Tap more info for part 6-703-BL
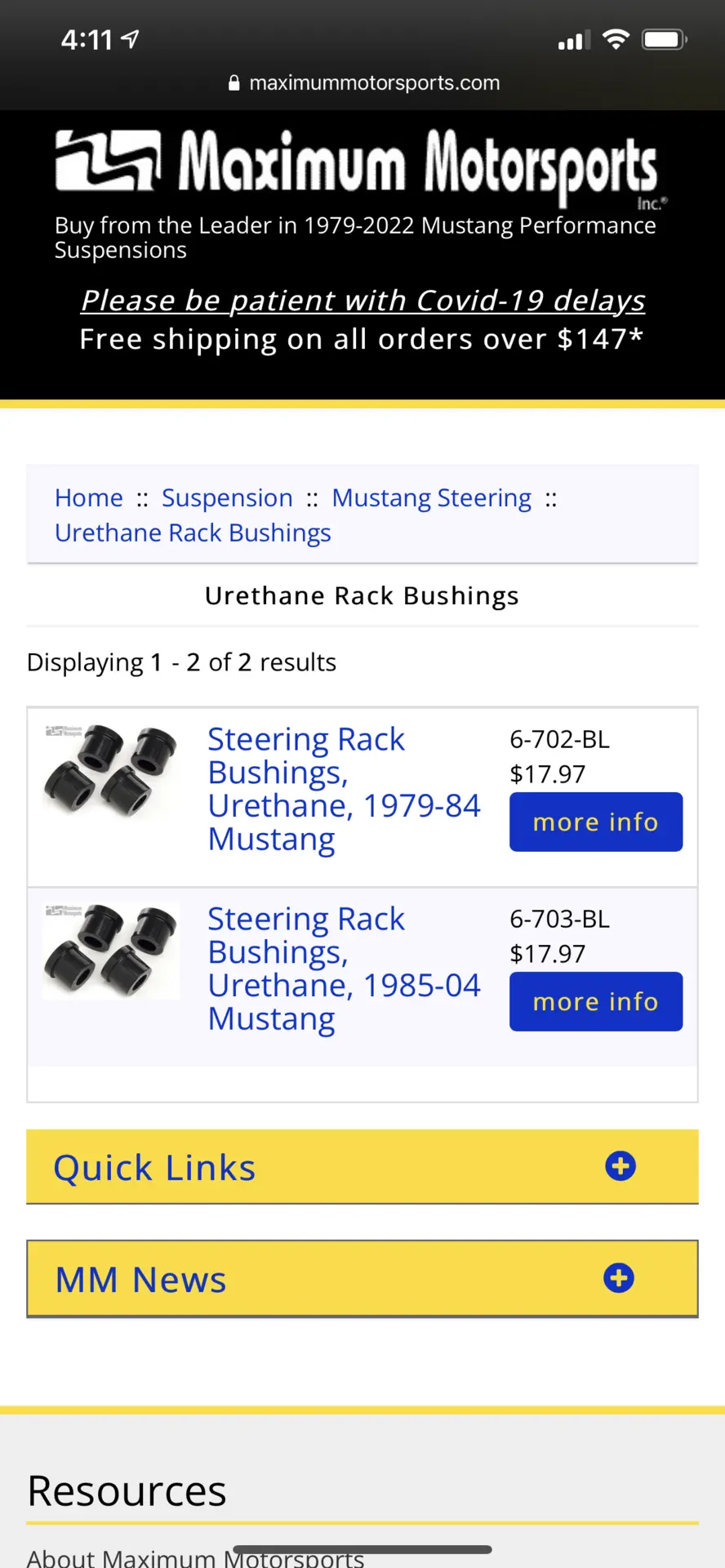Screen dimensions: 725x1568 [596, 1001]
